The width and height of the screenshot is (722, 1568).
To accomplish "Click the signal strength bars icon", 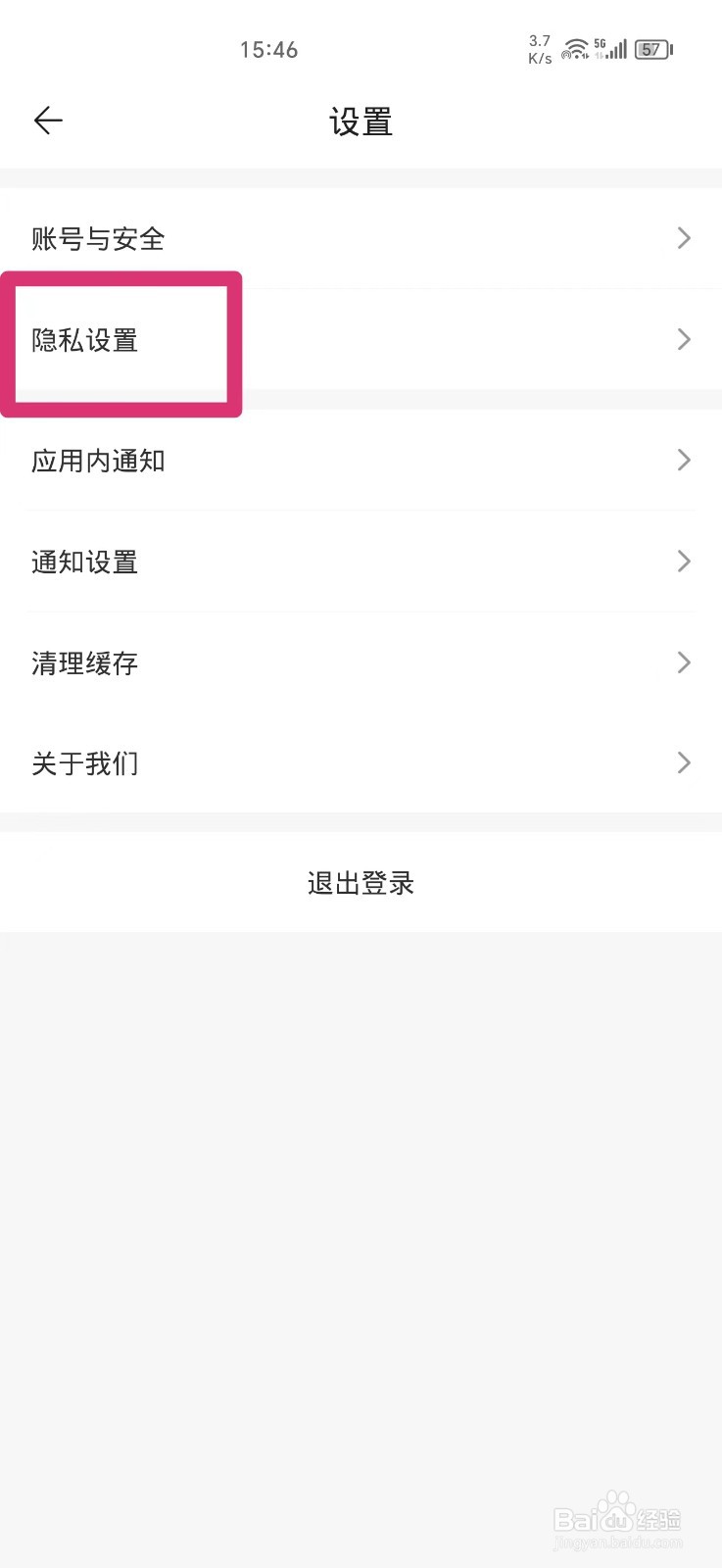I will pyautogui.click(x=618, y=49).
